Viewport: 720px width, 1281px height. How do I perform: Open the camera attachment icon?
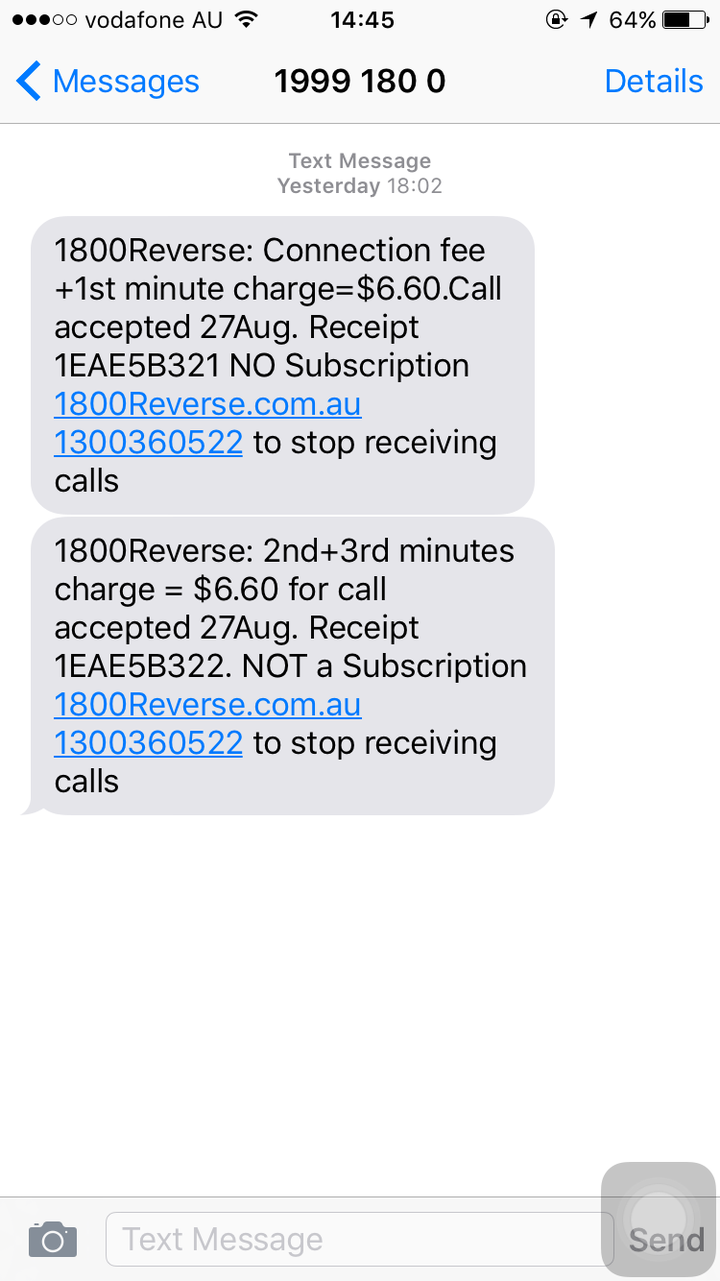[x=53, y=1239]
